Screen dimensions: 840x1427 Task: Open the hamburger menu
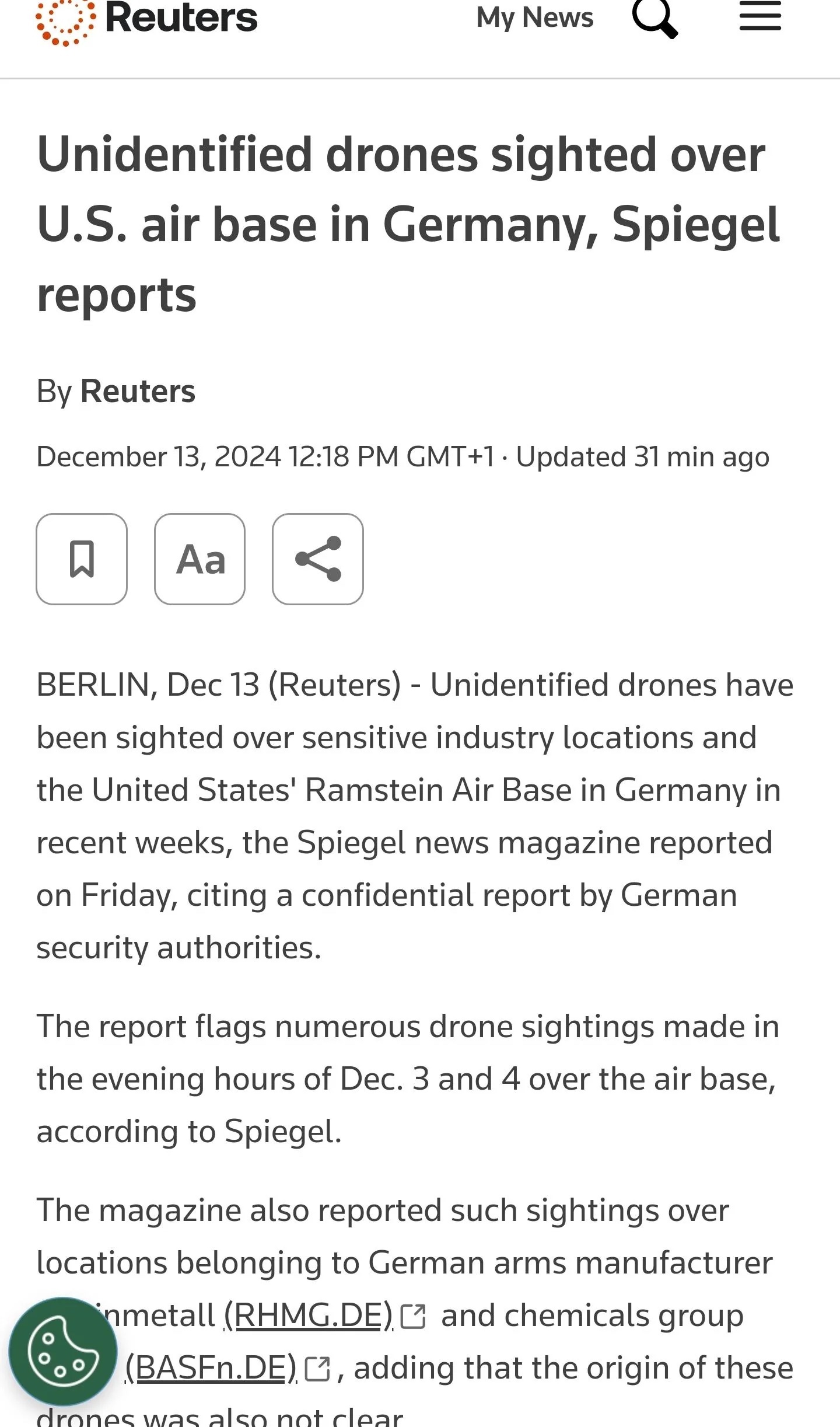point(760,16)
